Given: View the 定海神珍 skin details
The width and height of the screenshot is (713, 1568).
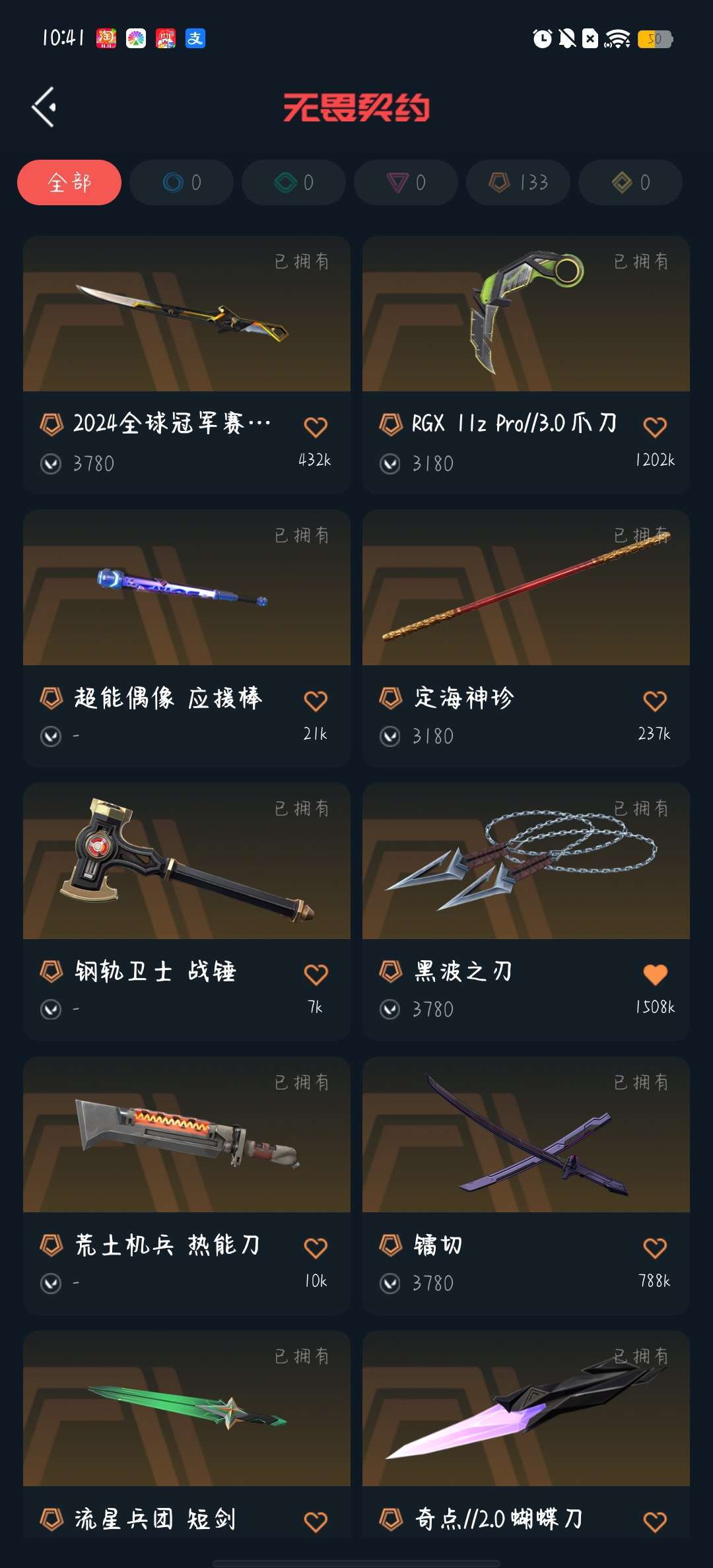Looking at the screenshot, I should point(526,587).
